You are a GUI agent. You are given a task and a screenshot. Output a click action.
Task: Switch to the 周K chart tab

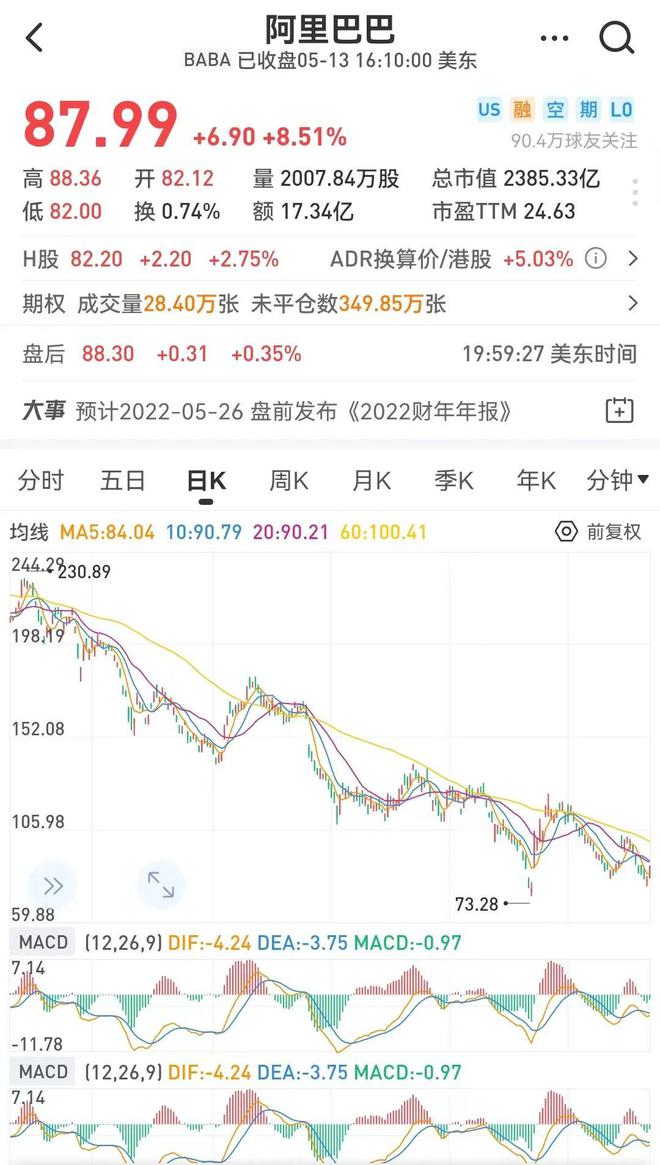pos(288,481)
